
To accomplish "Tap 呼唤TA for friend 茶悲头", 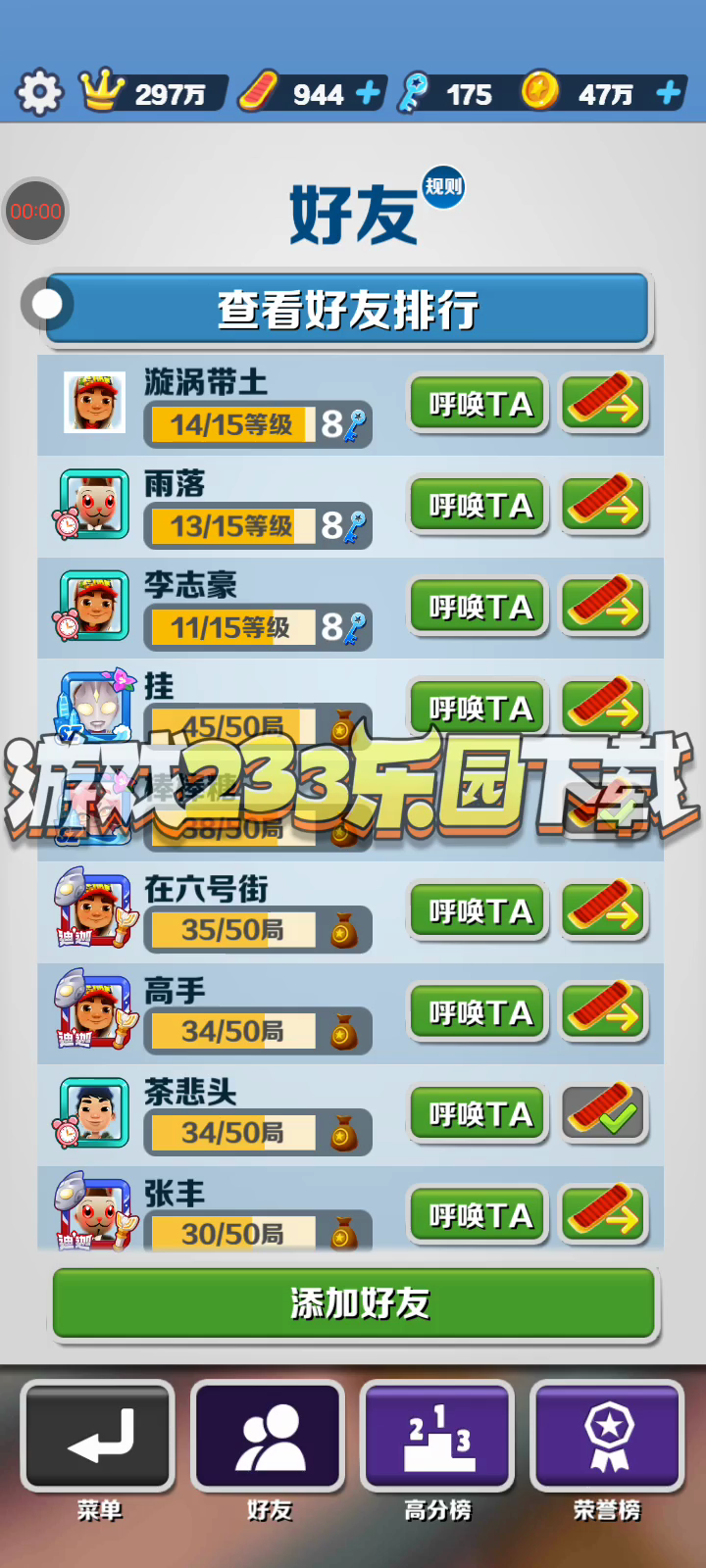I will [x=479, y=1114].
